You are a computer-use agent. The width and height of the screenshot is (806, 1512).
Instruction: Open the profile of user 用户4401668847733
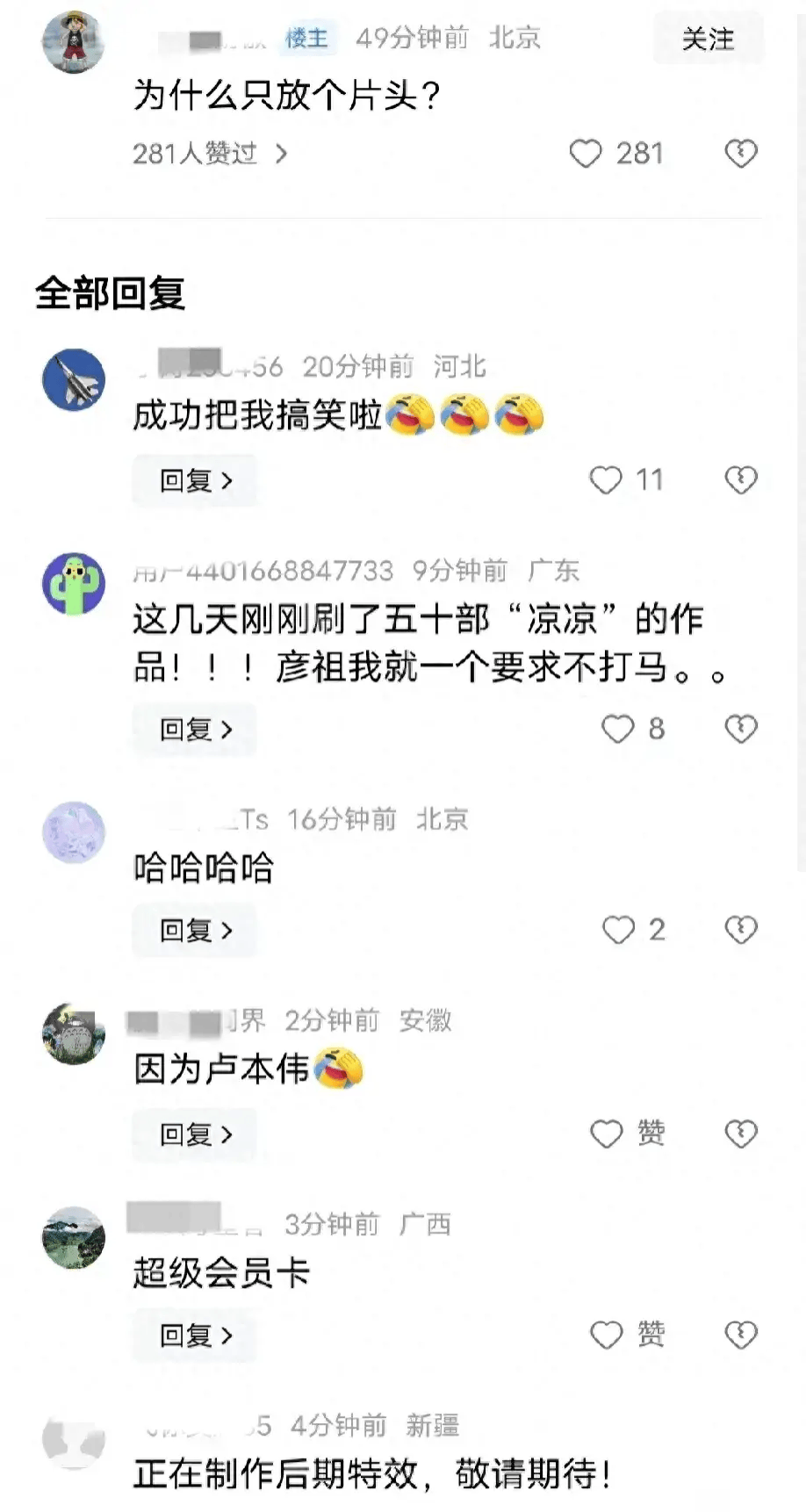[x=74, y=584]
